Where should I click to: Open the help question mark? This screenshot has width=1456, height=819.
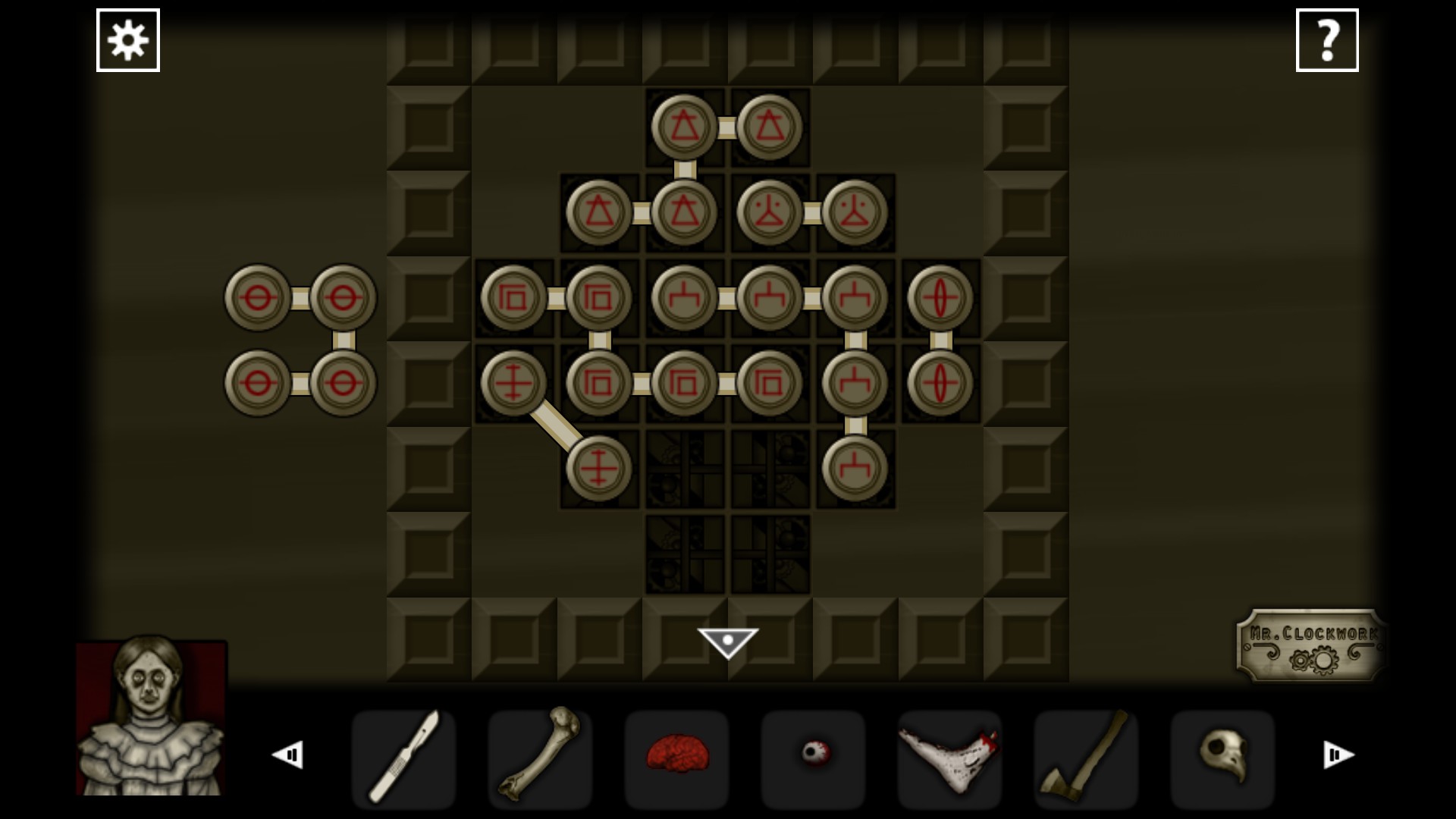pyautogui.click(x=1326, y=40)
